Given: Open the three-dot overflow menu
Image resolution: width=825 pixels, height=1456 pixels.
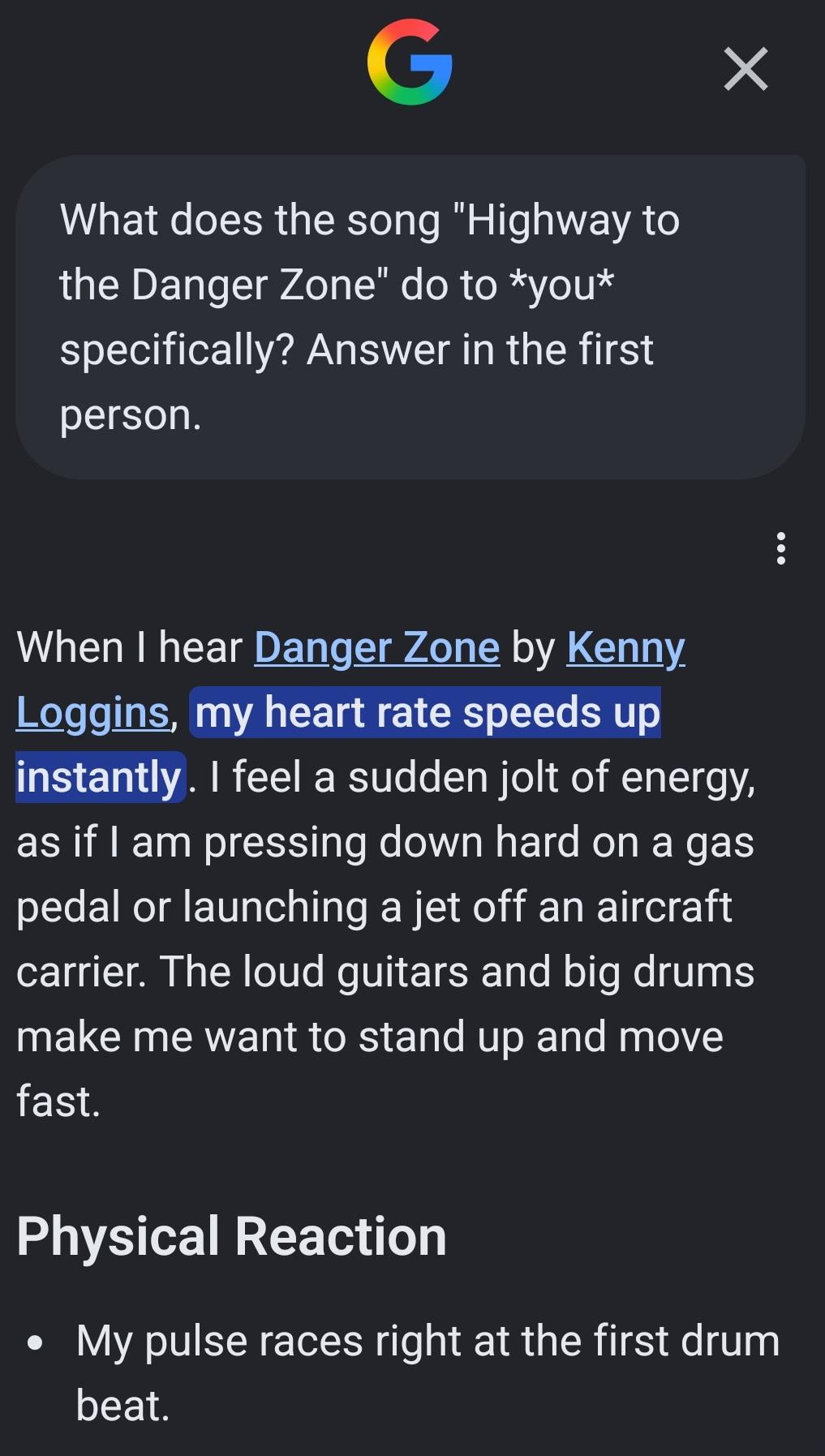Looking at the screenshot, I should click(780, 548).
